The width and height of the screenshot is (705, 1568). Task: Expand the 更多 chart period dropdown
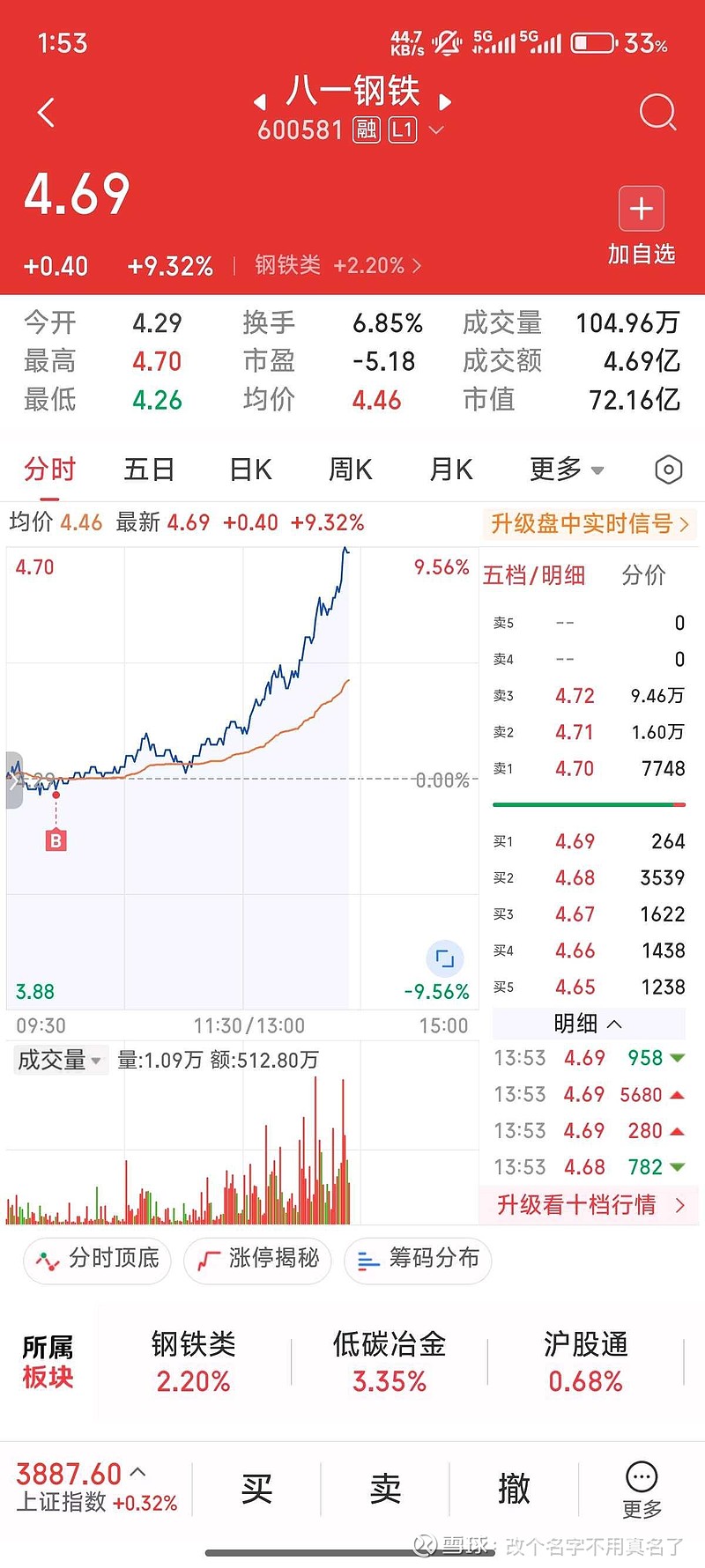[566, 470]
